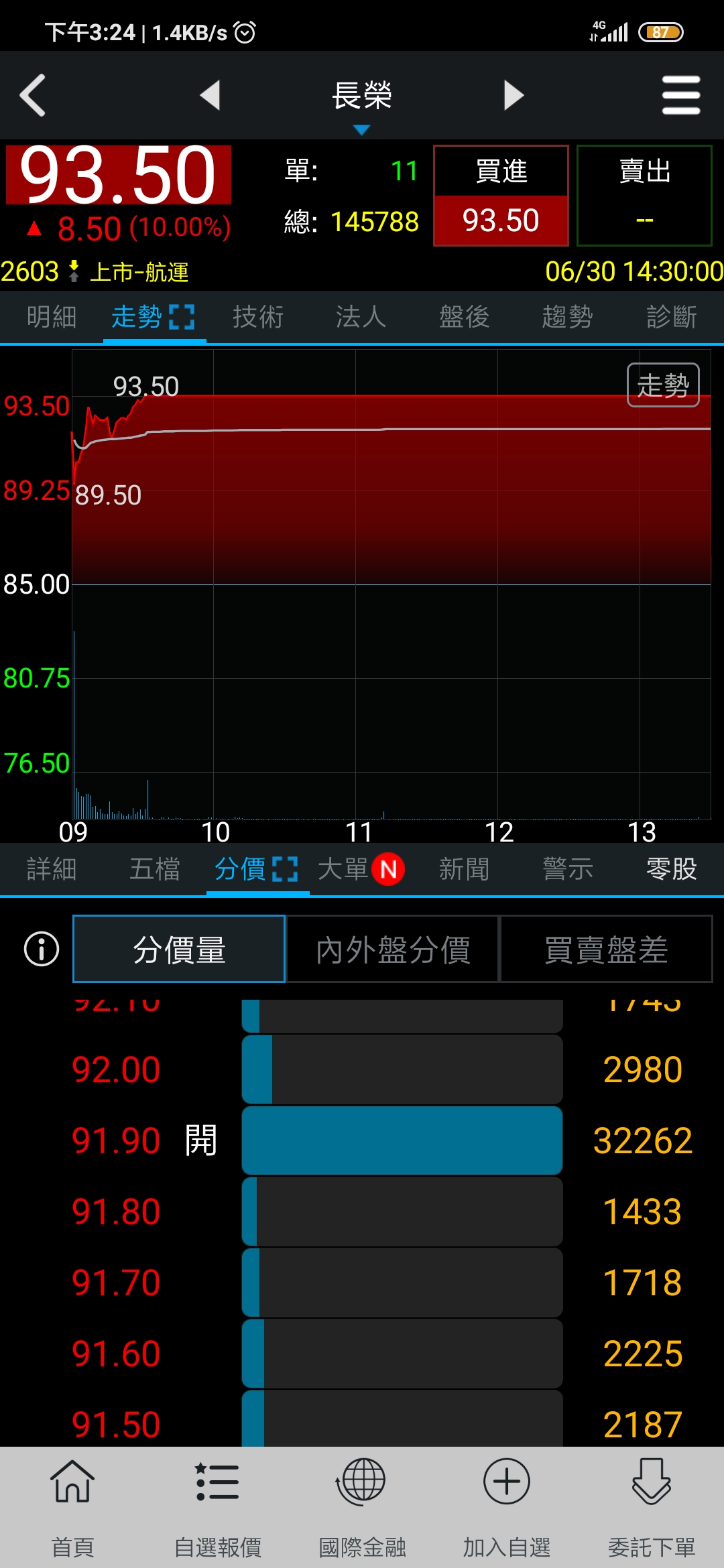
Task: Open the info icon beside 分價量
Action: click(x=42, y=950)
